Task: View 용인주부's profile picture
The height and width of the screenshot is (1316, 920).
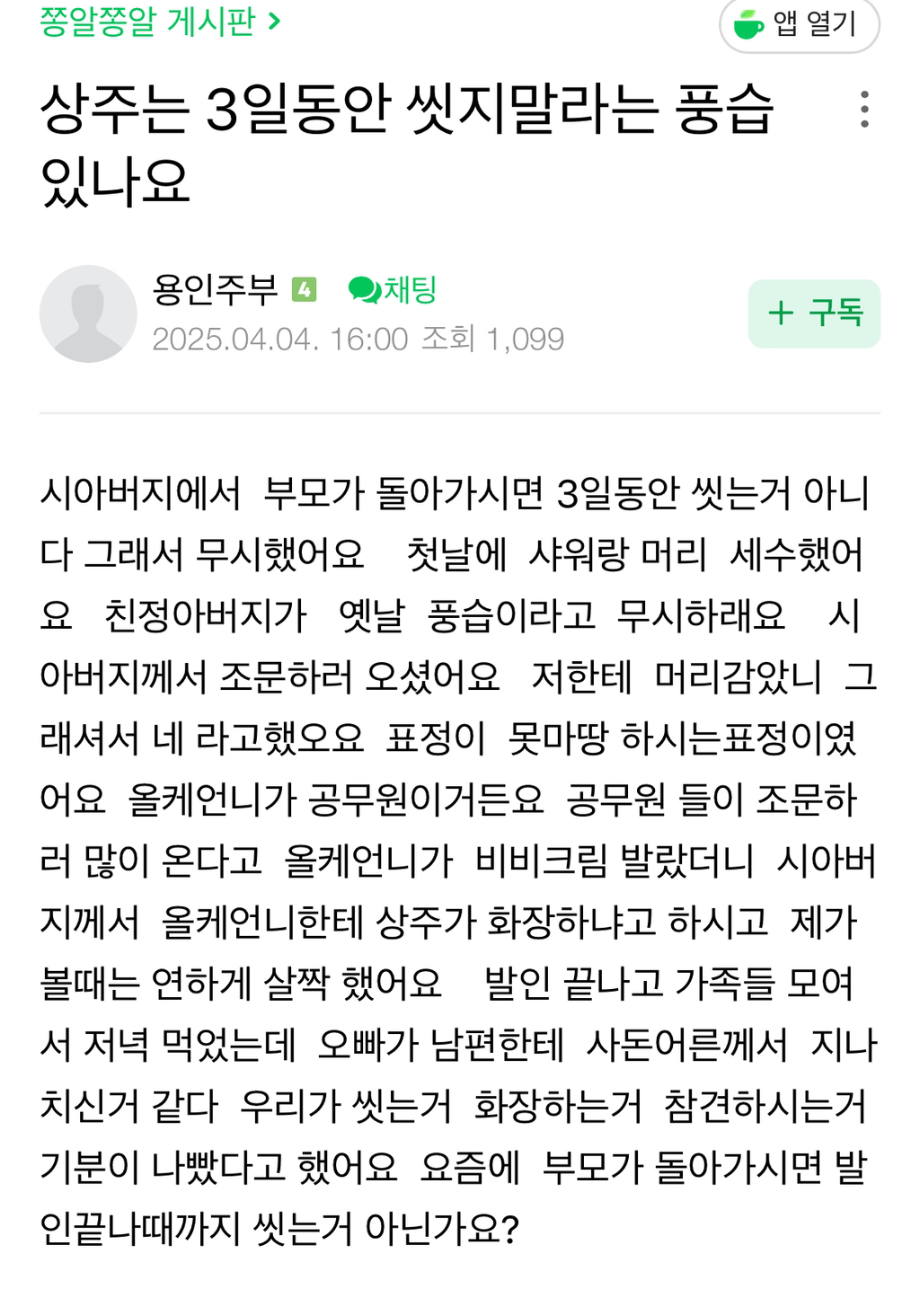Action: click(x=88, y=314)
